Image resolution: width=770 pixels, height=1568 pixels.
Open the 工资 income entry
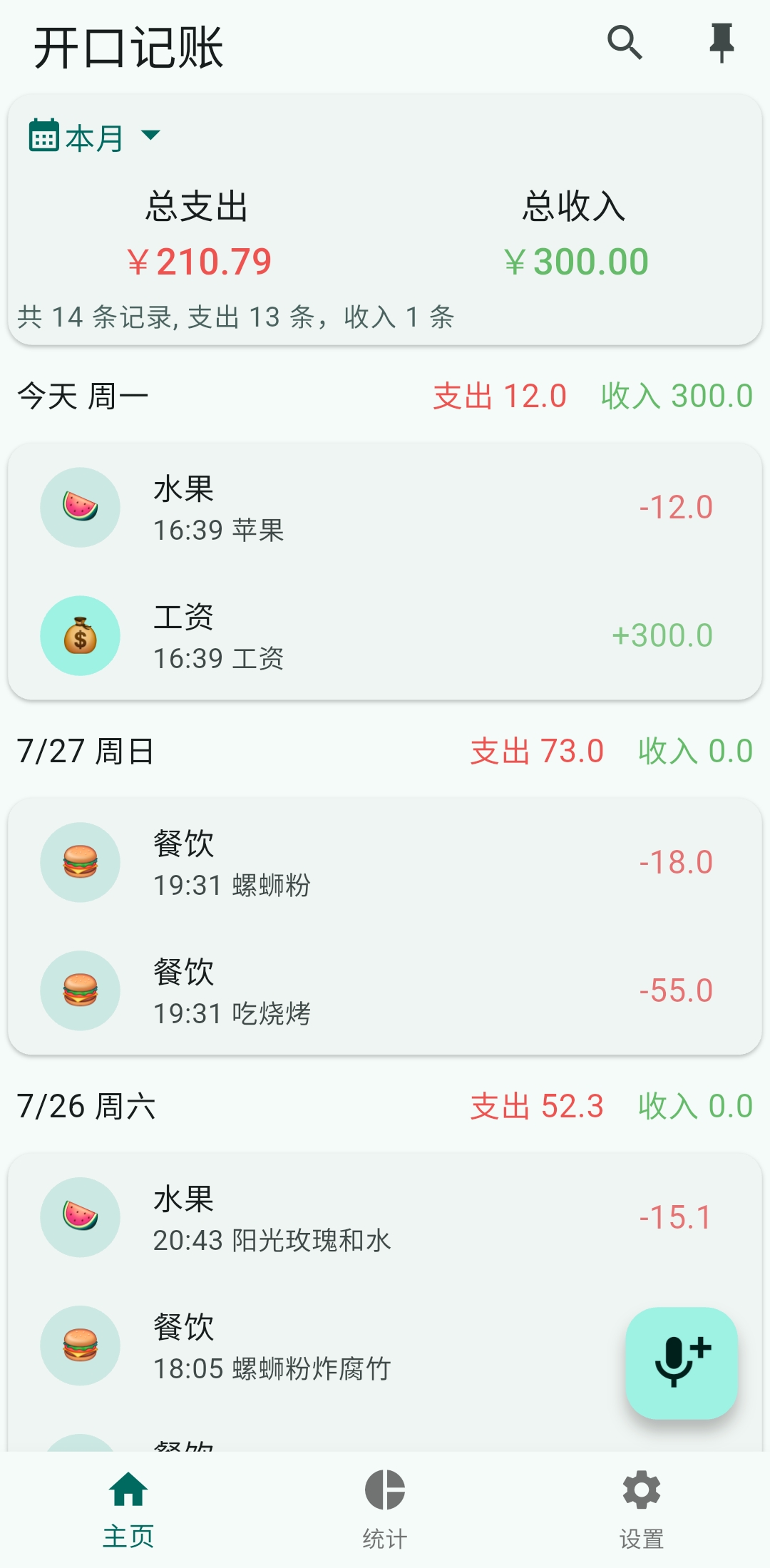pyautogui.click(x=385, y=635)
